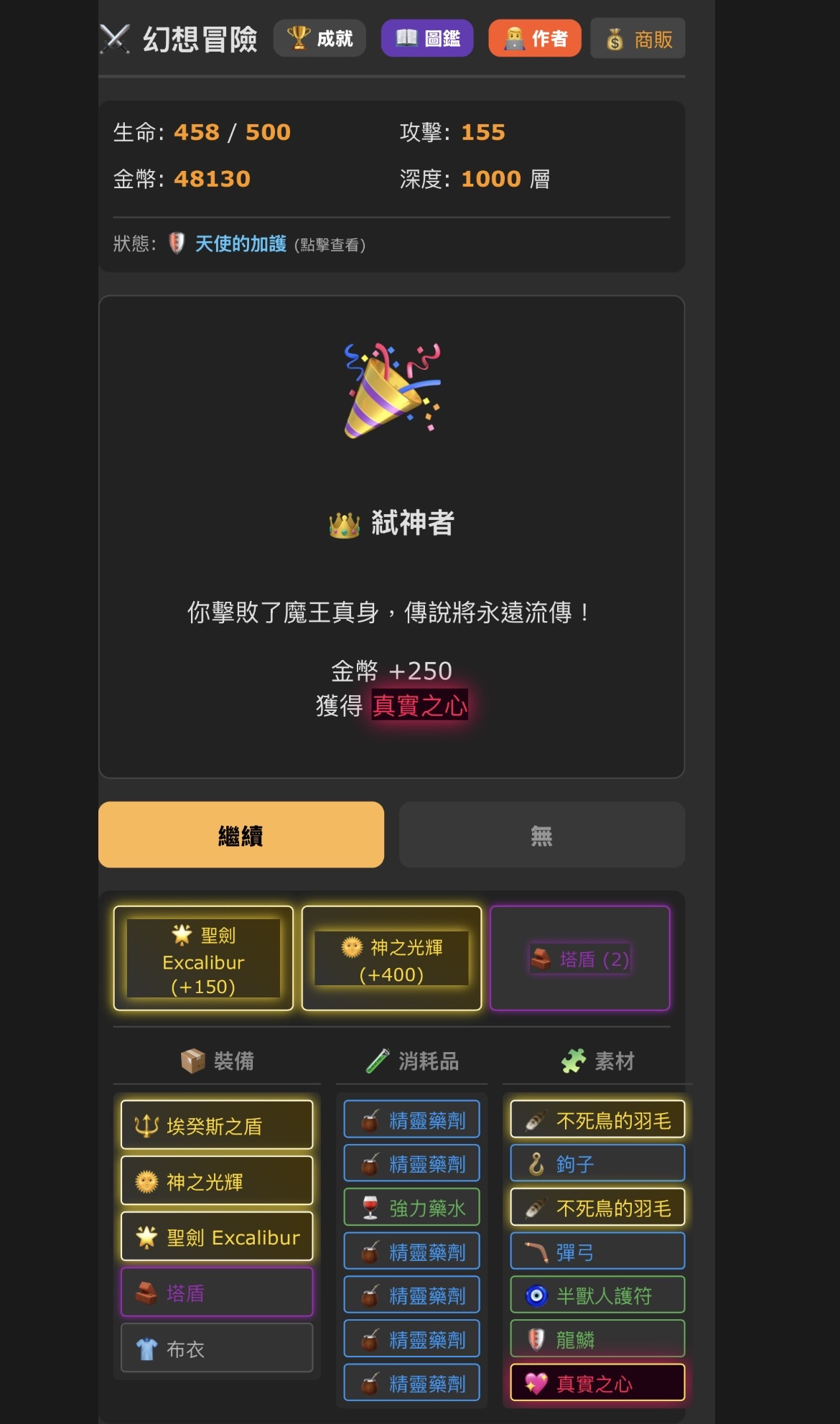840x1424 pixels.
Task: Open the 圖鑑 encyclopedia
Action: [x=427, y=38]
